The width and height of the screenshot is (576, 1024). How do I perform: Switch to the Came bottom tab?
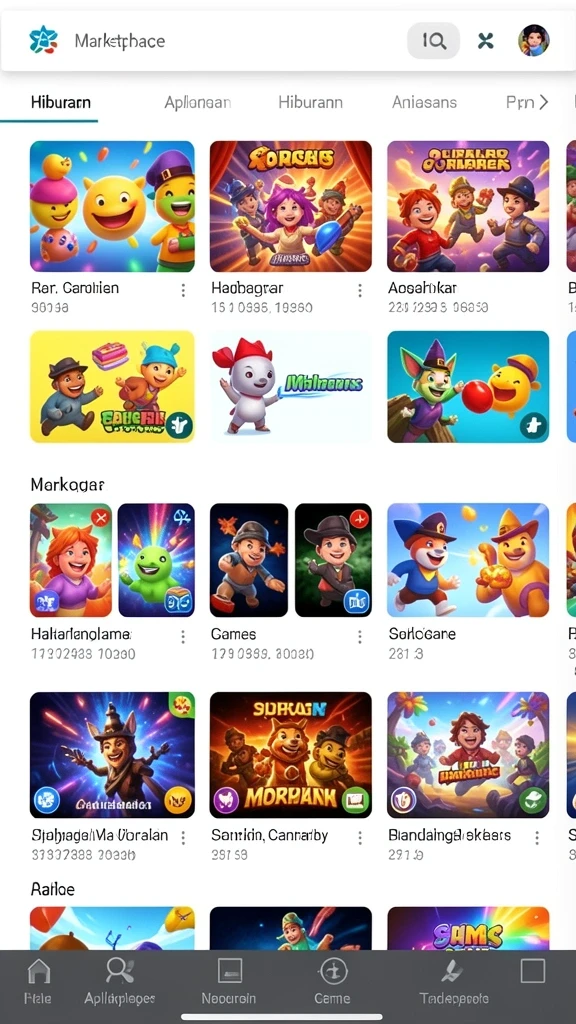coord(332,982)
